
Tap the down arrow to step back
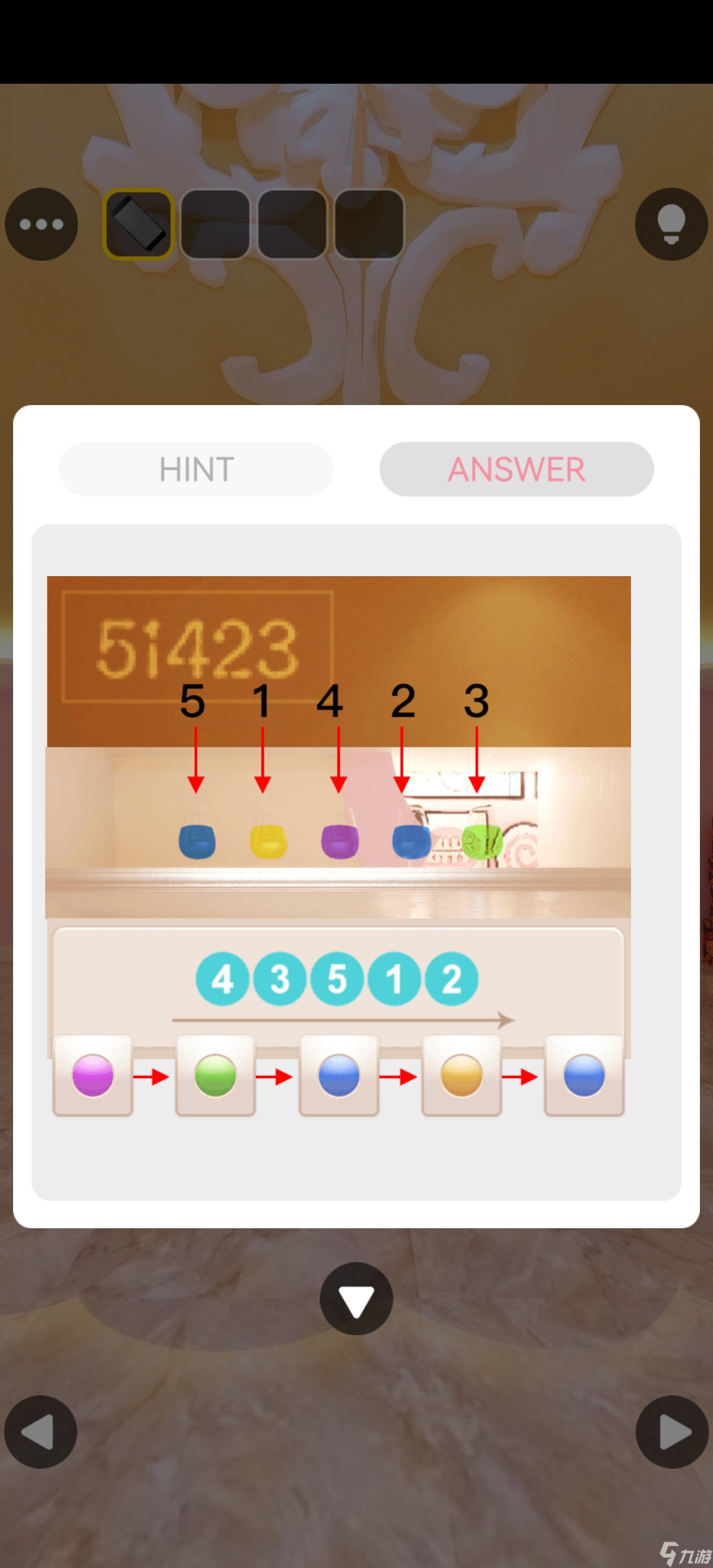click(356, 1298)
